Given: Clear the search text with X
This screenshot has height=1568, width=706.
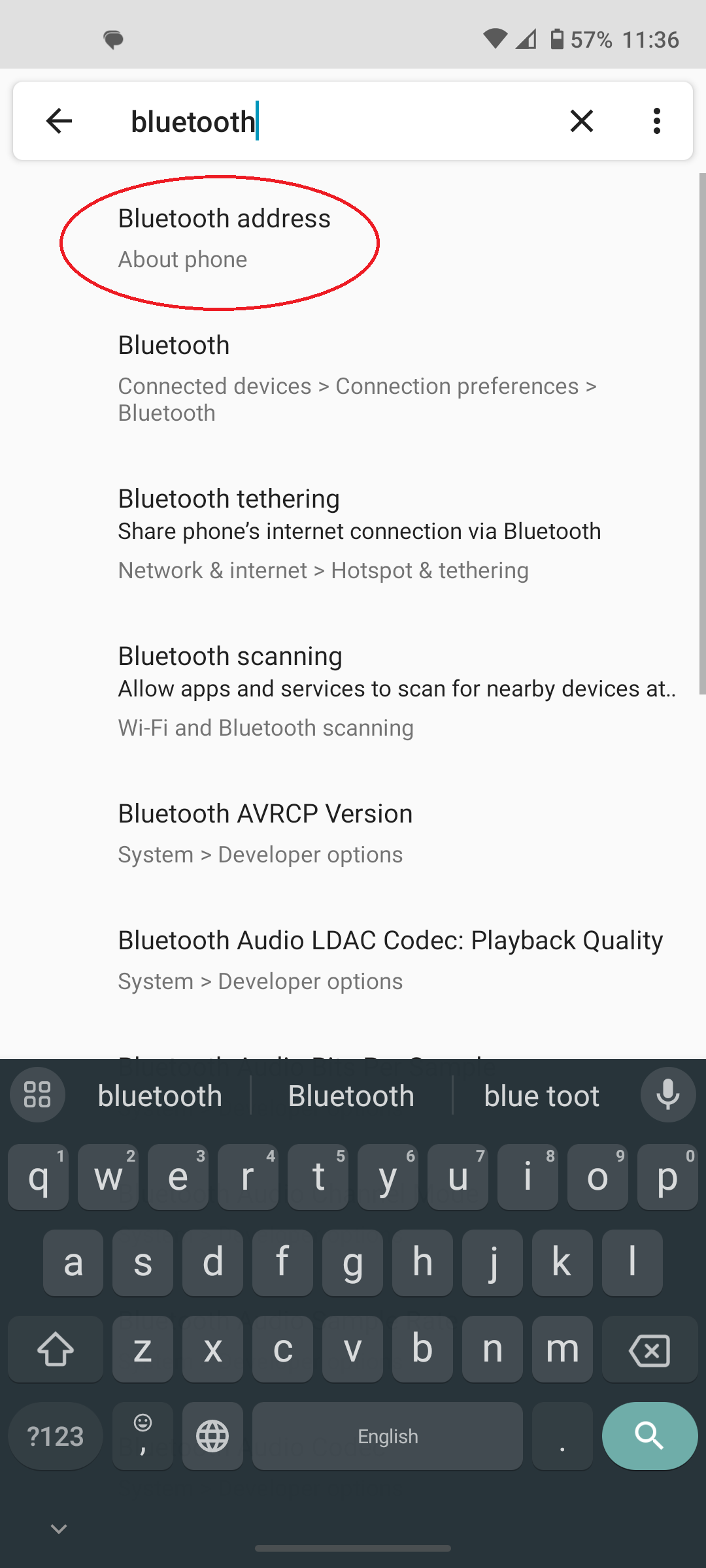Looking at the screenshot, I should pos(581,121).
